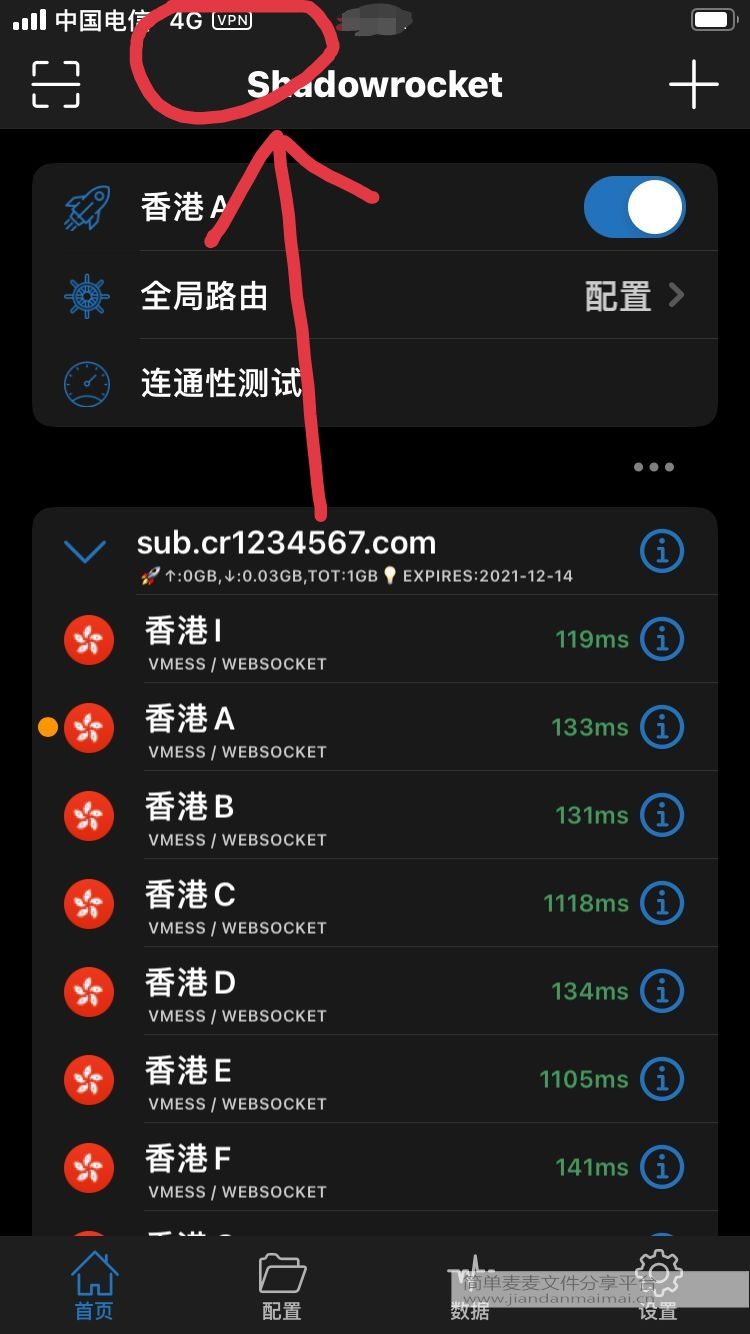This screenshot has width=750, height=1334.
Task: Switch to the 配置 tab
Action: [282, 1286]
